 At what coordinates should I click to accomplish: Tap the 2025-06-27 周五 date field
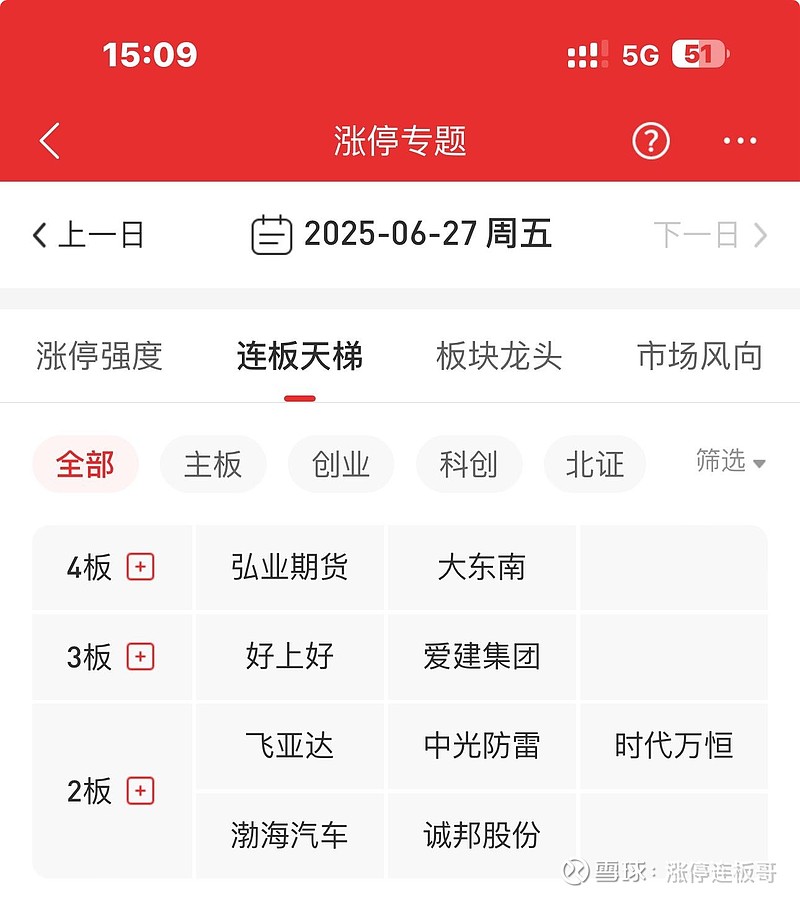click(430, 234)
